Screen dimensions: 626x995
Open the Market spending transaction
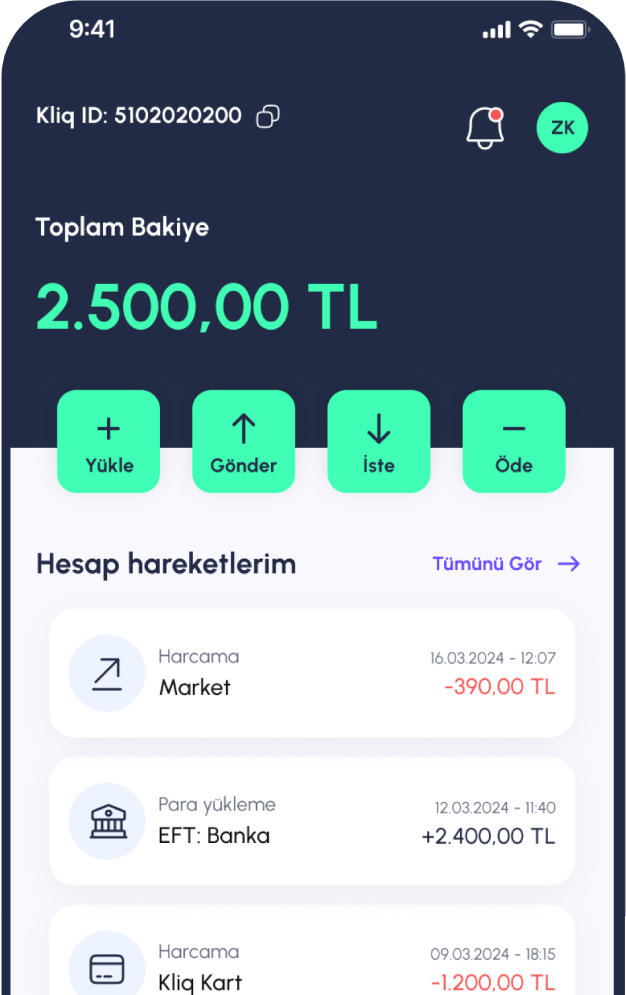(312, 673)
